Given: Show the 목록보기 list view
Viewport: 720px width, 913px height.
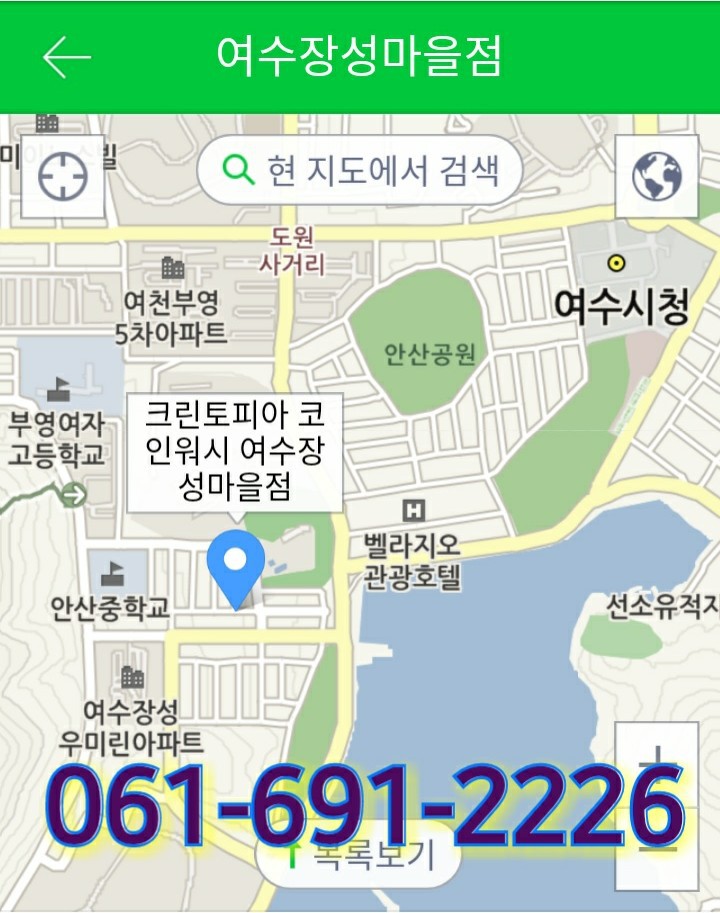Looking at the screenshot, I should point(359,855).
